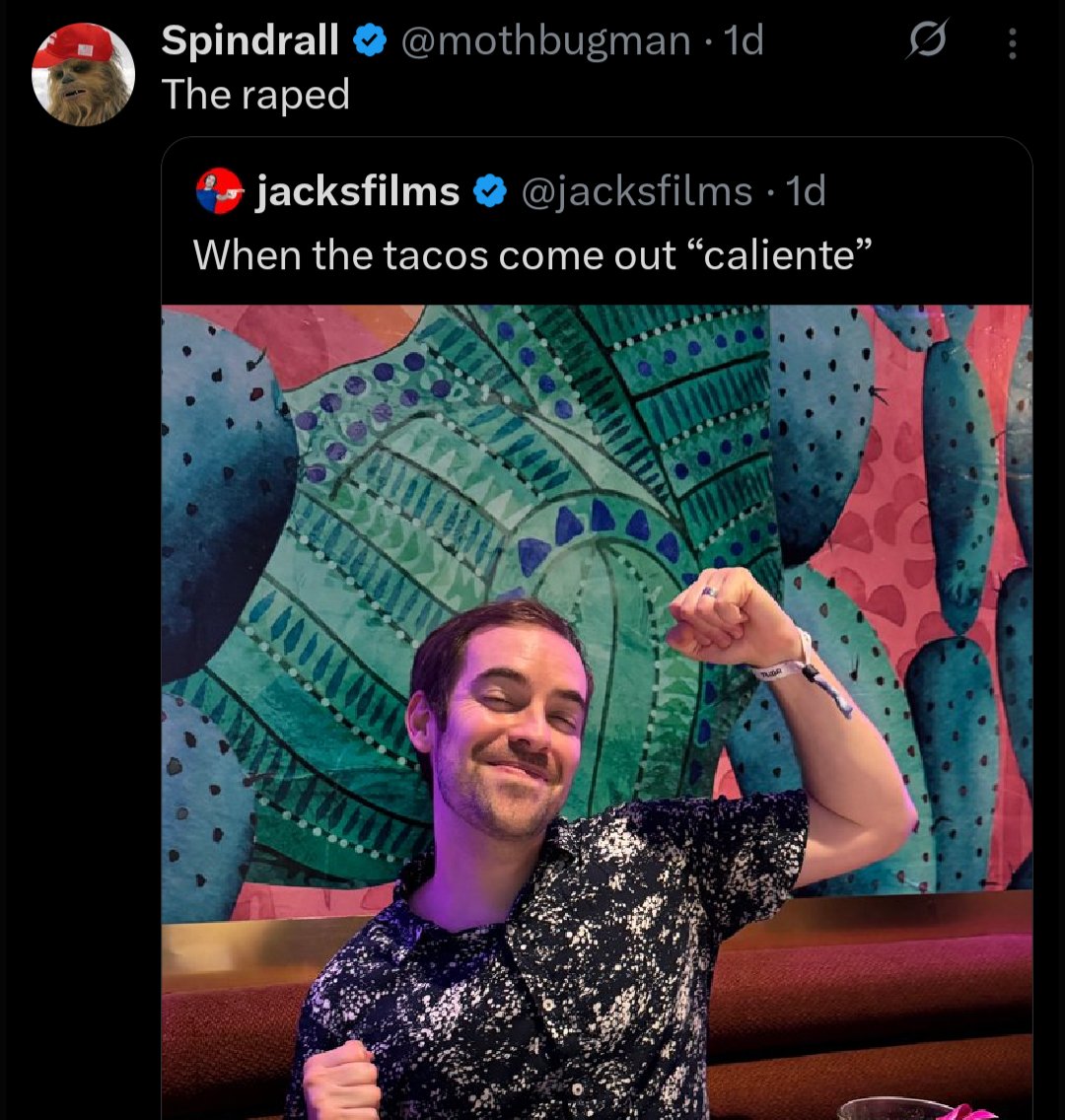Open Spindrall's profile via display name
Image resolution: width=1065 pixels, height=1120 pixels.
click(249, 41)
